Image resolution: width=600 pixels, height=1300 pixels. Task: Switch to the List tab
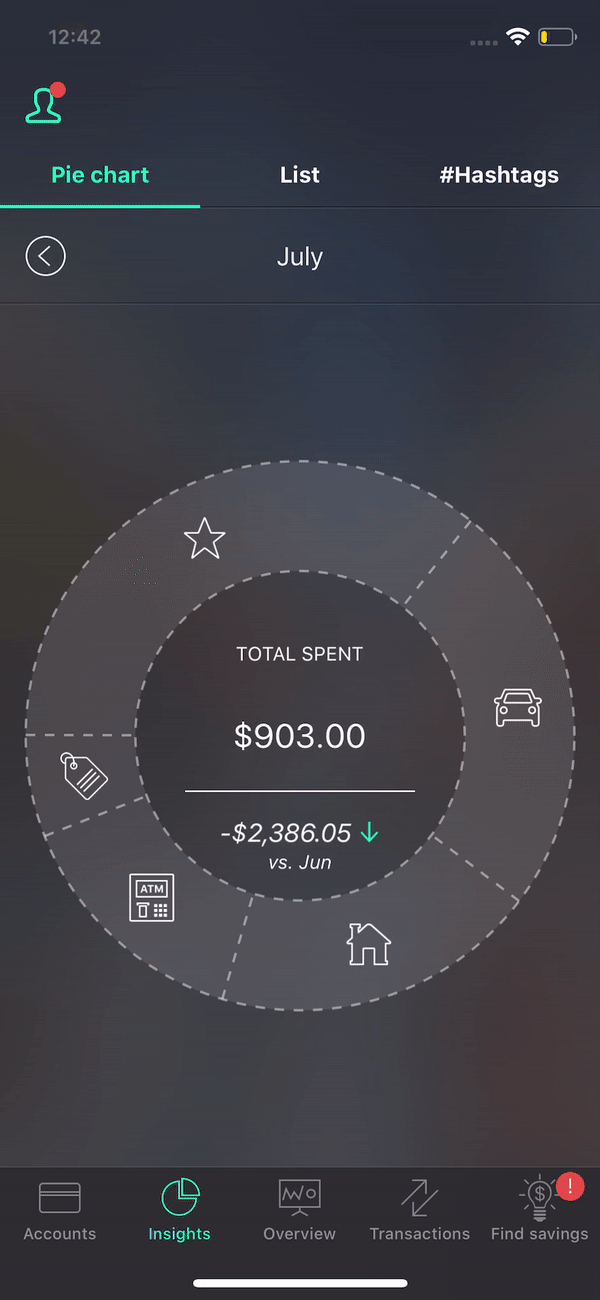pyautogui.click(x=300, y=175)
